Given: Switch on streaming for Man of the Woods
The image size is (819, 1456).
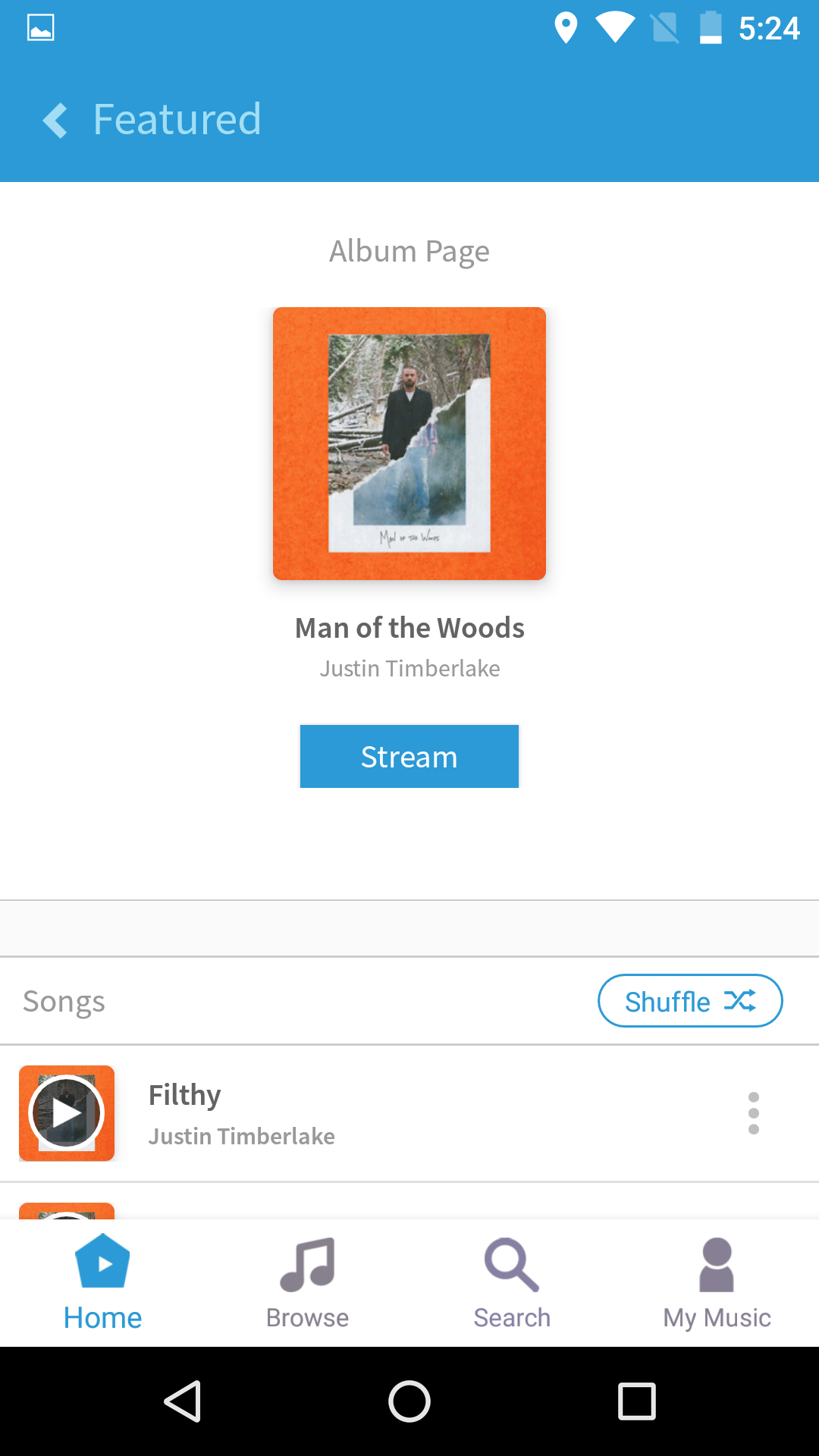Looking at the screenshot, I should pos(409,755).
